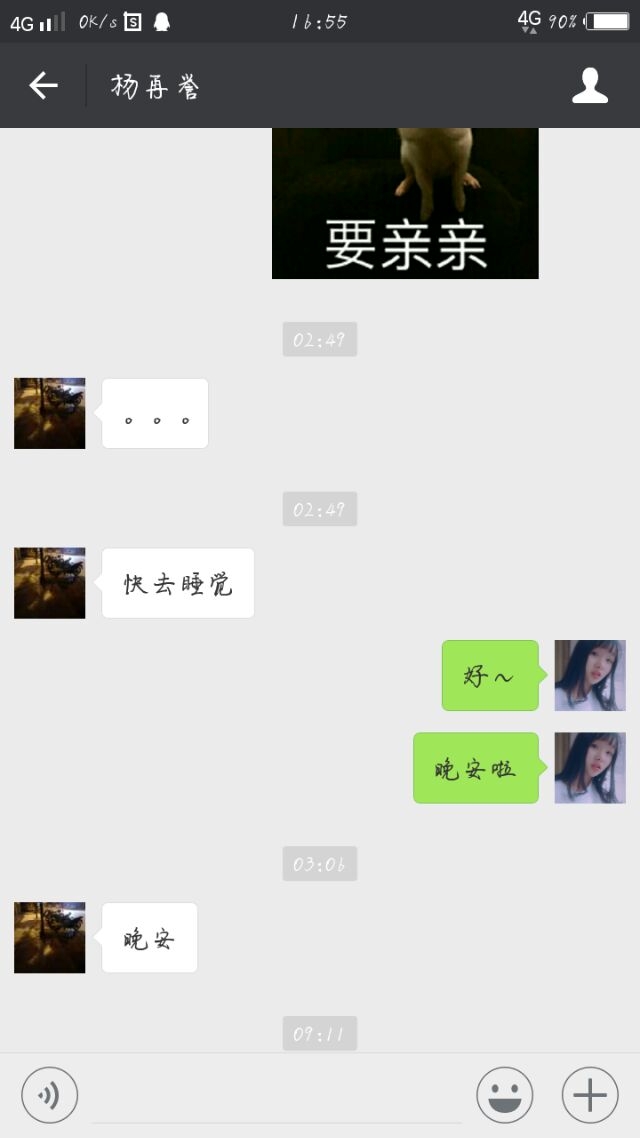
Task: Open the emoji picker
Action: (504, 1094)
